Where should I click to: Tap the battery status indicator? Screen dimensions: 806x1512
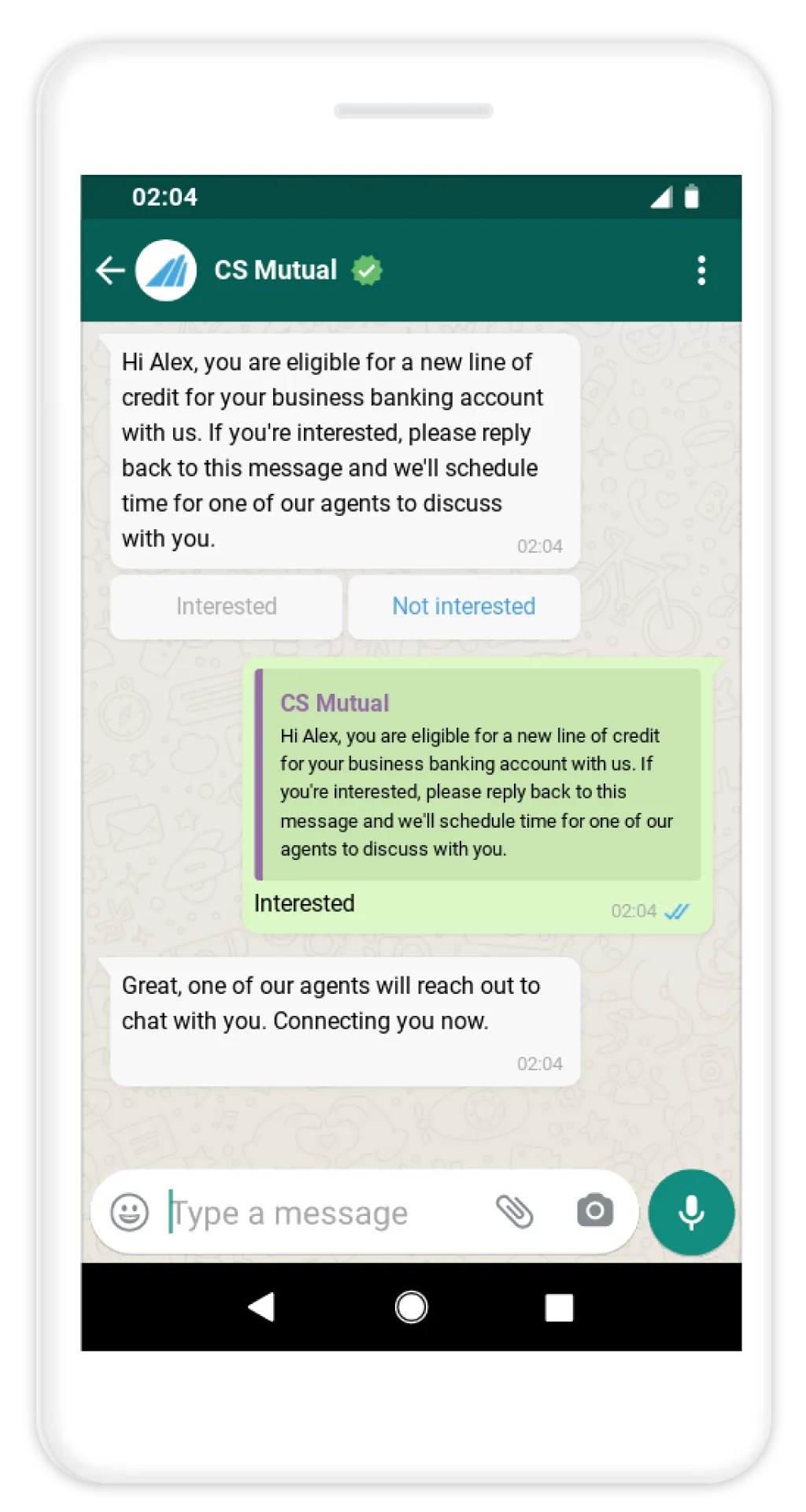pyautogui.click(x=692, y=197)
